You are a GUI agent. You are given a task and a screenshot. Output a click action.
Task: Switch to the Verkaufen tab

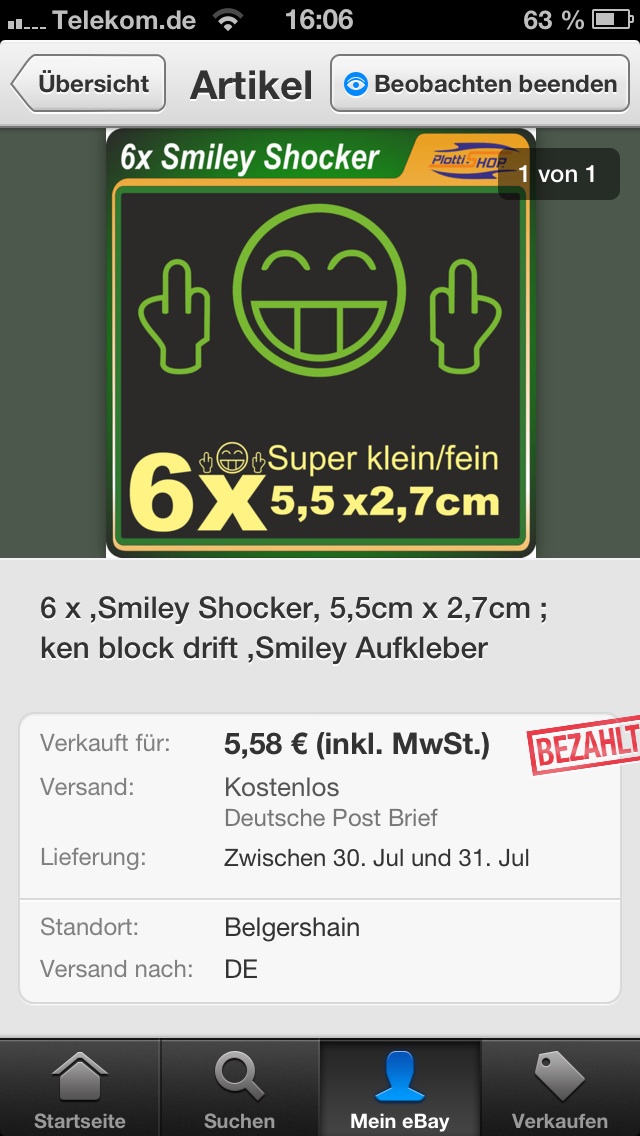560,1089
